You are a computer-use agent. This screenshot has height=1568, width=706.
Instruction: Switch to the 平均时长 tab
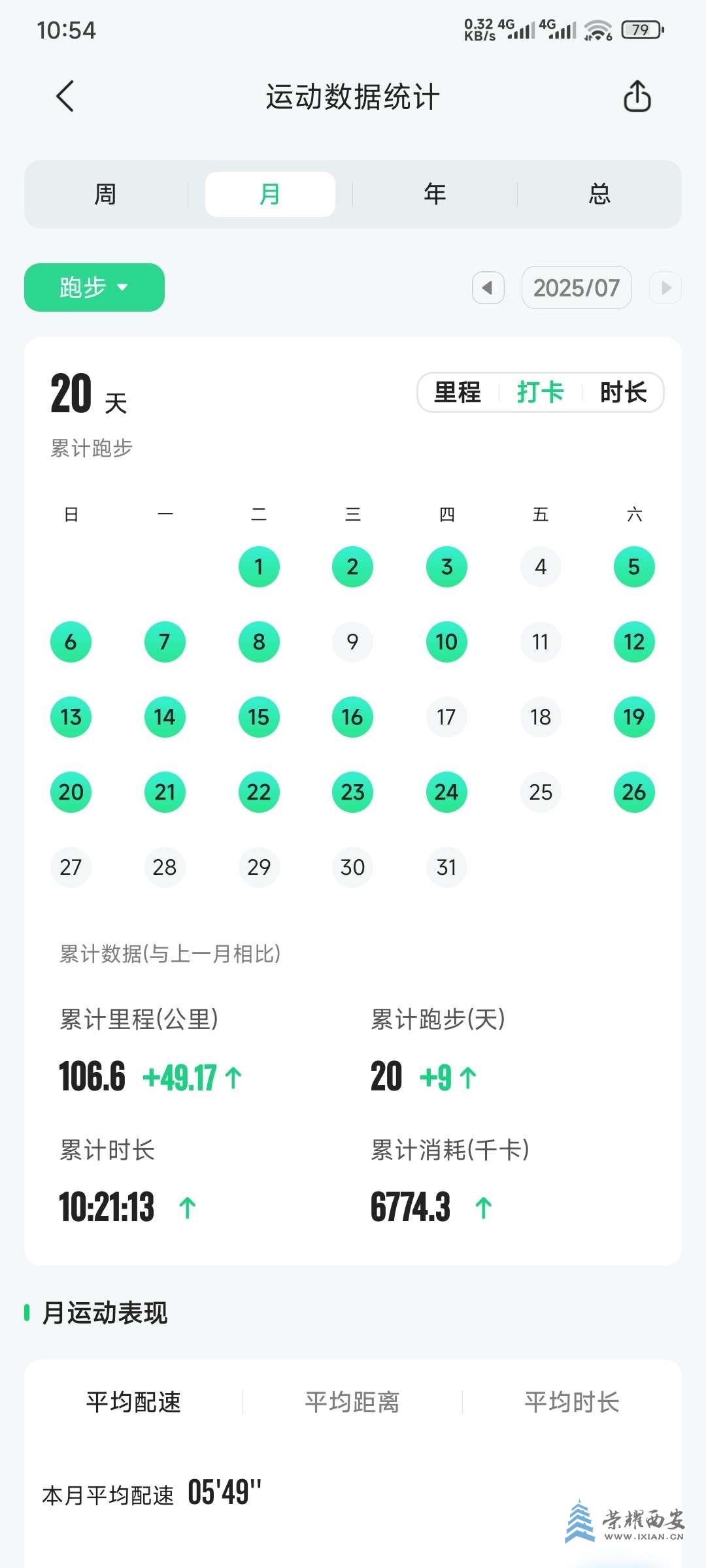tap(571, 1401)
